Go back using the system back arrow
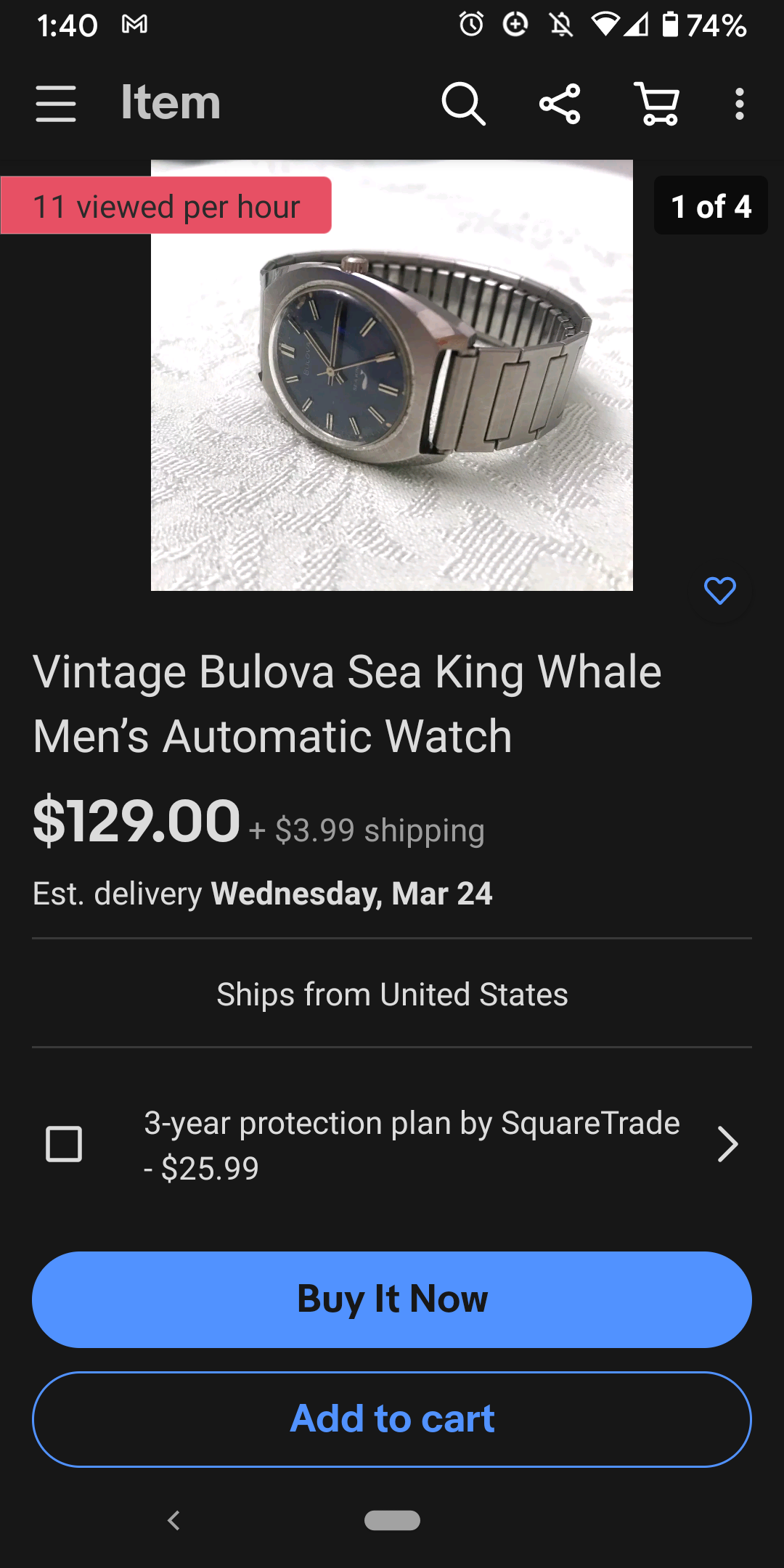 click(173, 1520)
